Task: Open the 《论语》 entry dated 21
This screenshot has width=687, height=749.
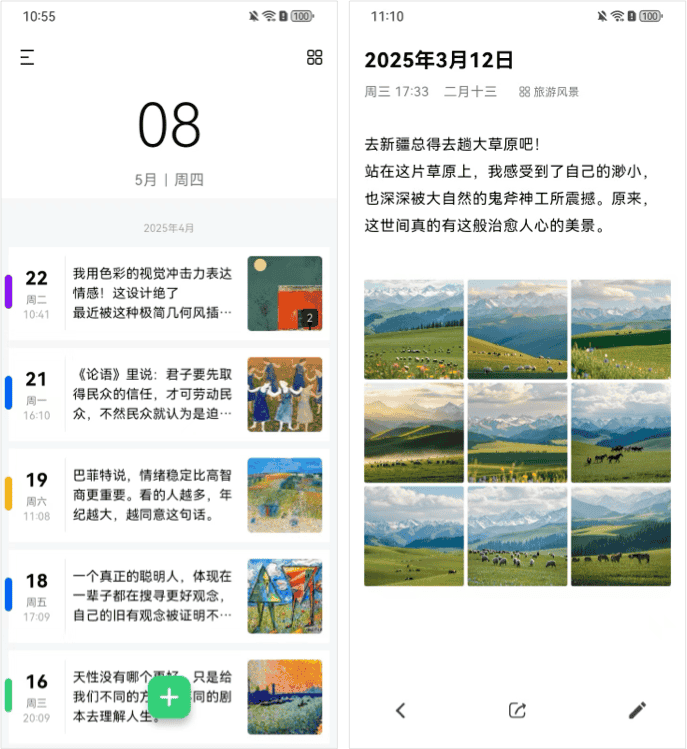Action: tap(152, 394)
